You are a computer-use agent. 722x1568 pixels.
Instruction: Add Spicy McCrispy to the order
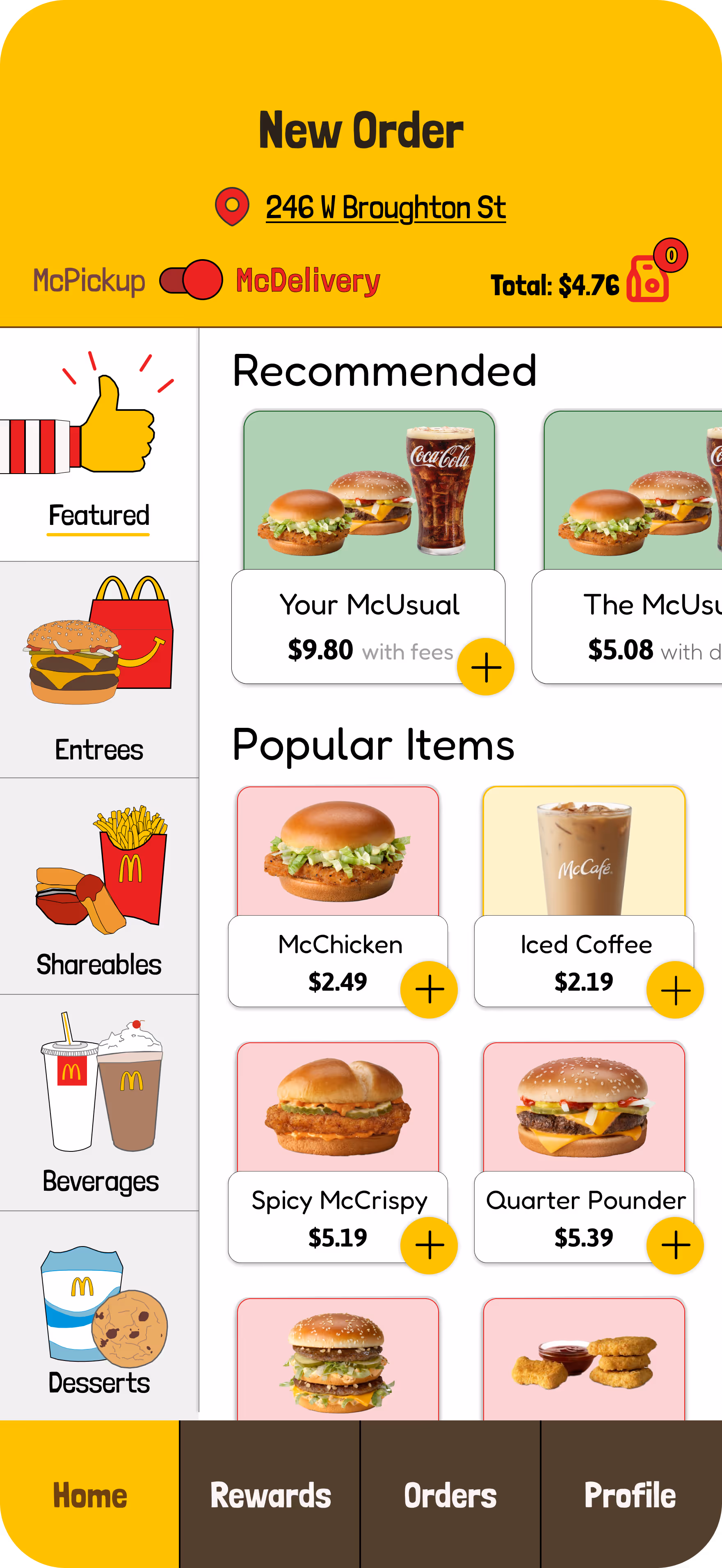(429, 1245)
